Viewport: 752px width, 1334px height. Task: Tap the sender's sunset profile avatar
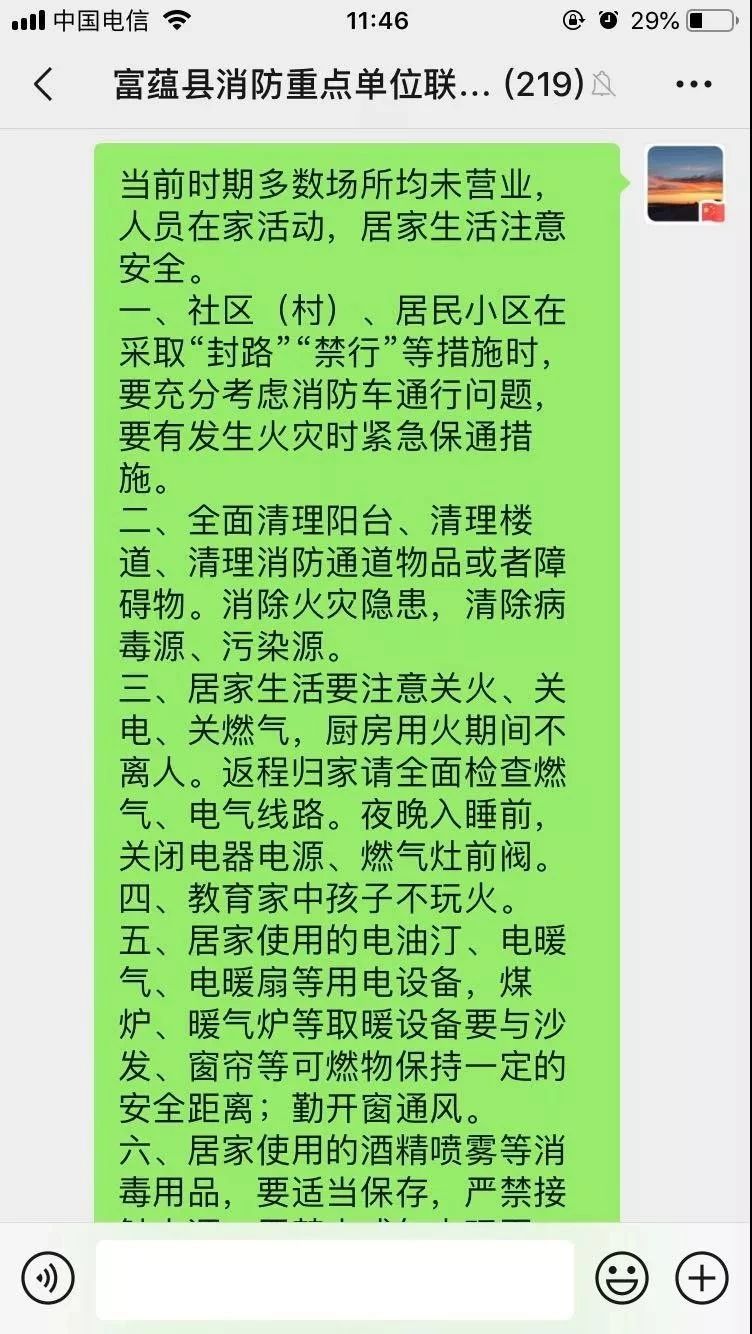(685, 183)
